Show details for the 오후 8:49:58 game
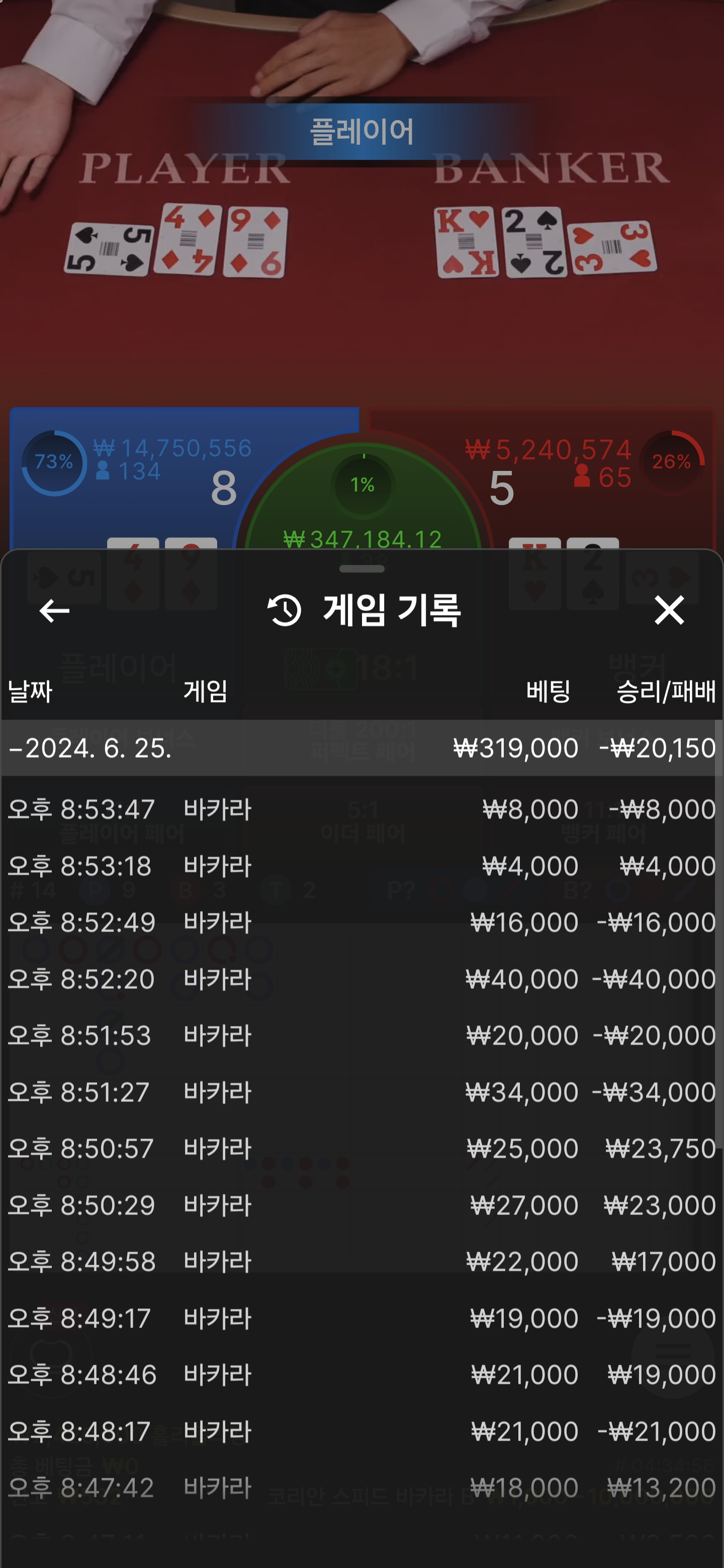724x1568 pixels. (361, 1262)
